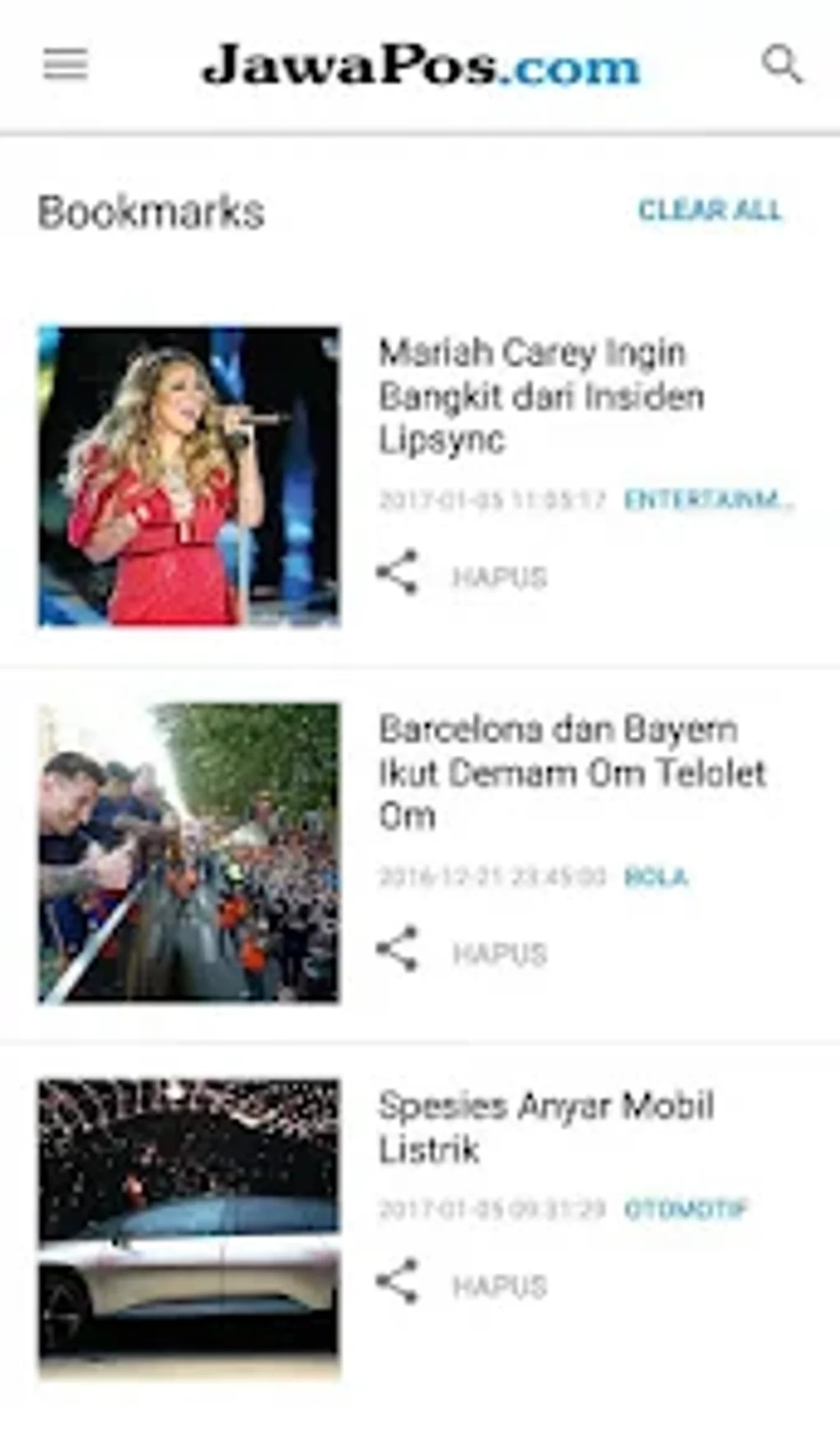Open the Mariah Carey Lipsync article
The image size is (840, 1446).
pyautogui.click(x=540, y=395)
